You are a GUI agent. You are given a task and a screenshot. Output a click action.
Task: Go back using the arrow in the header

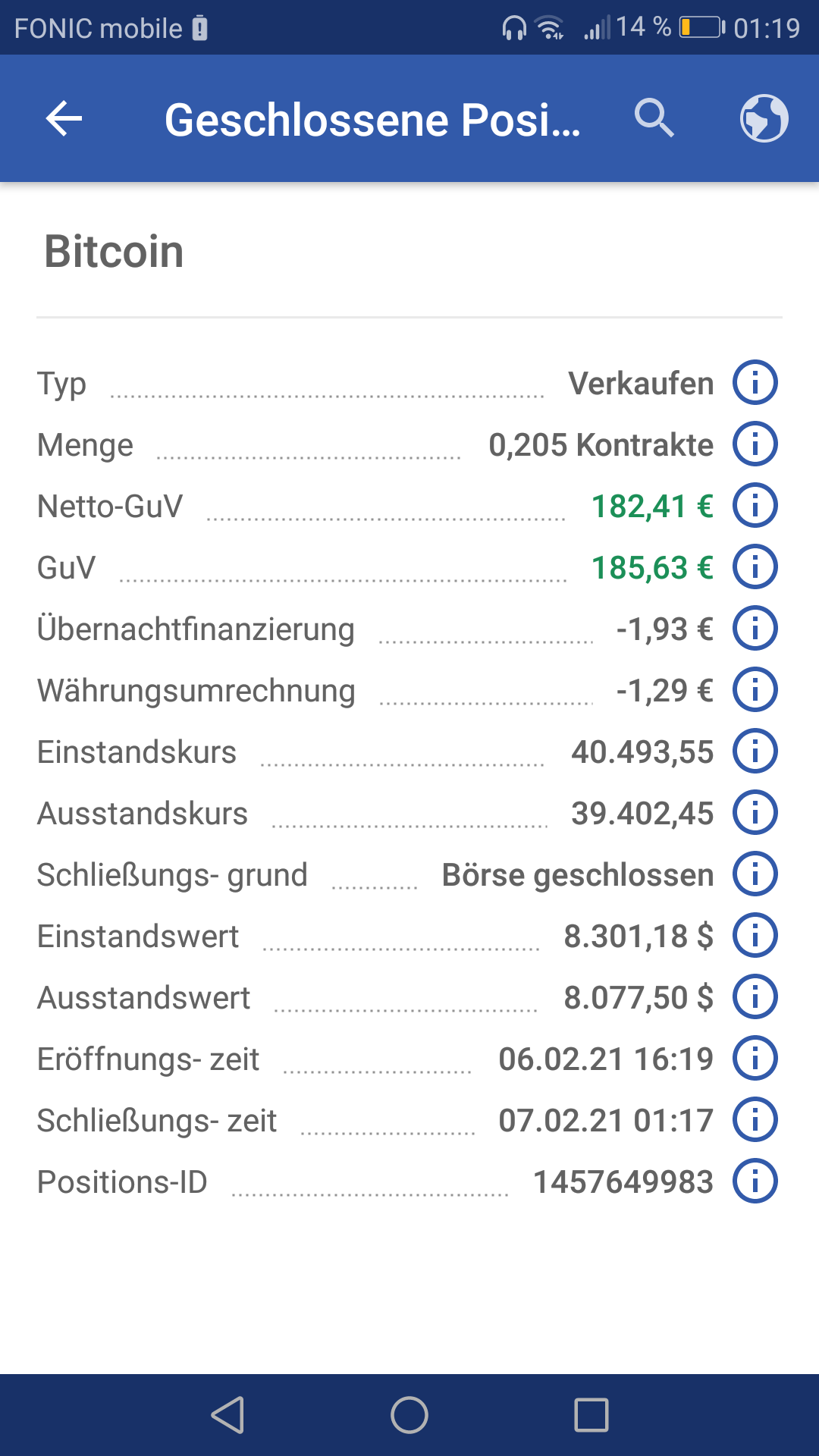pyautogui.click(x=61, y=118)
